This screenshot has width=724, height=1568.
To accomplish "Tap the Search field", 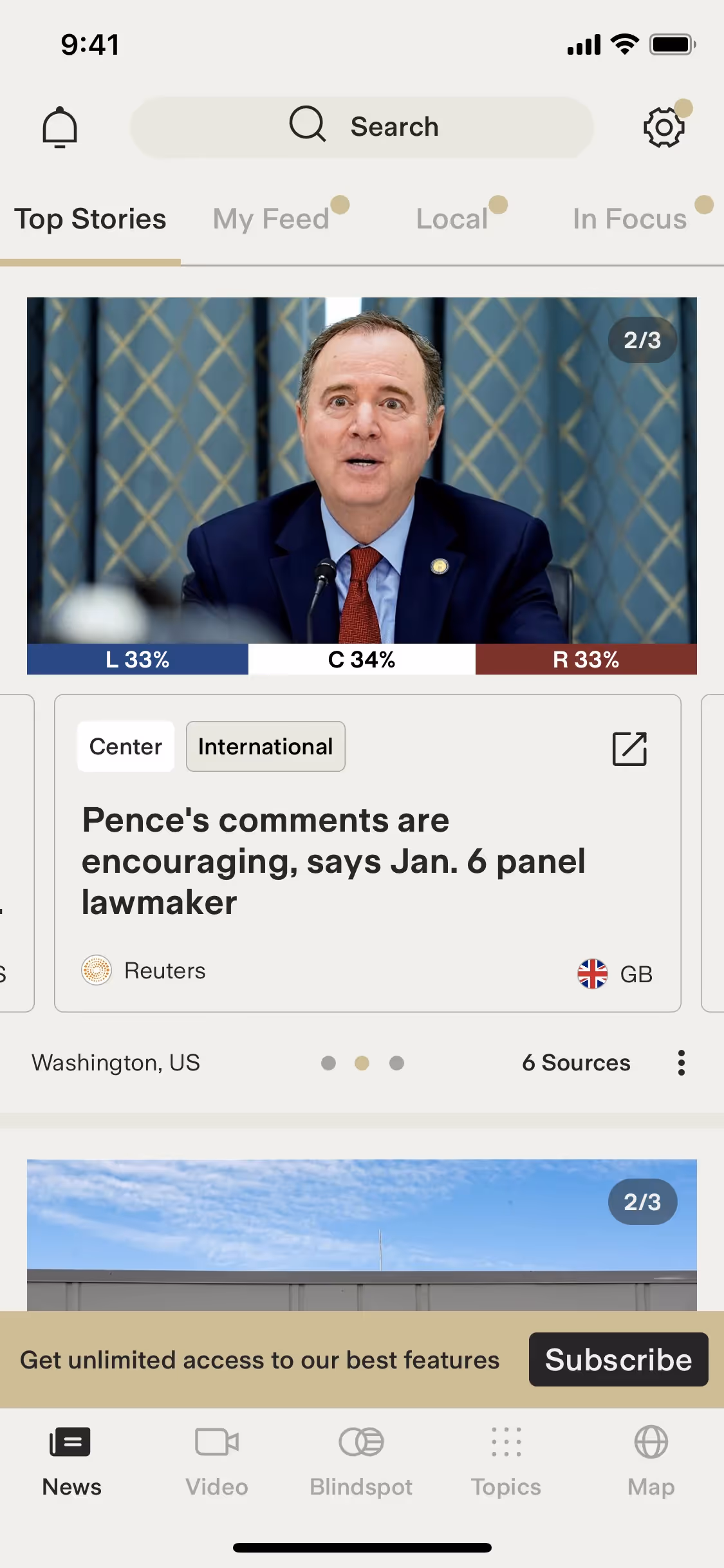I will (x=362, y=127).
